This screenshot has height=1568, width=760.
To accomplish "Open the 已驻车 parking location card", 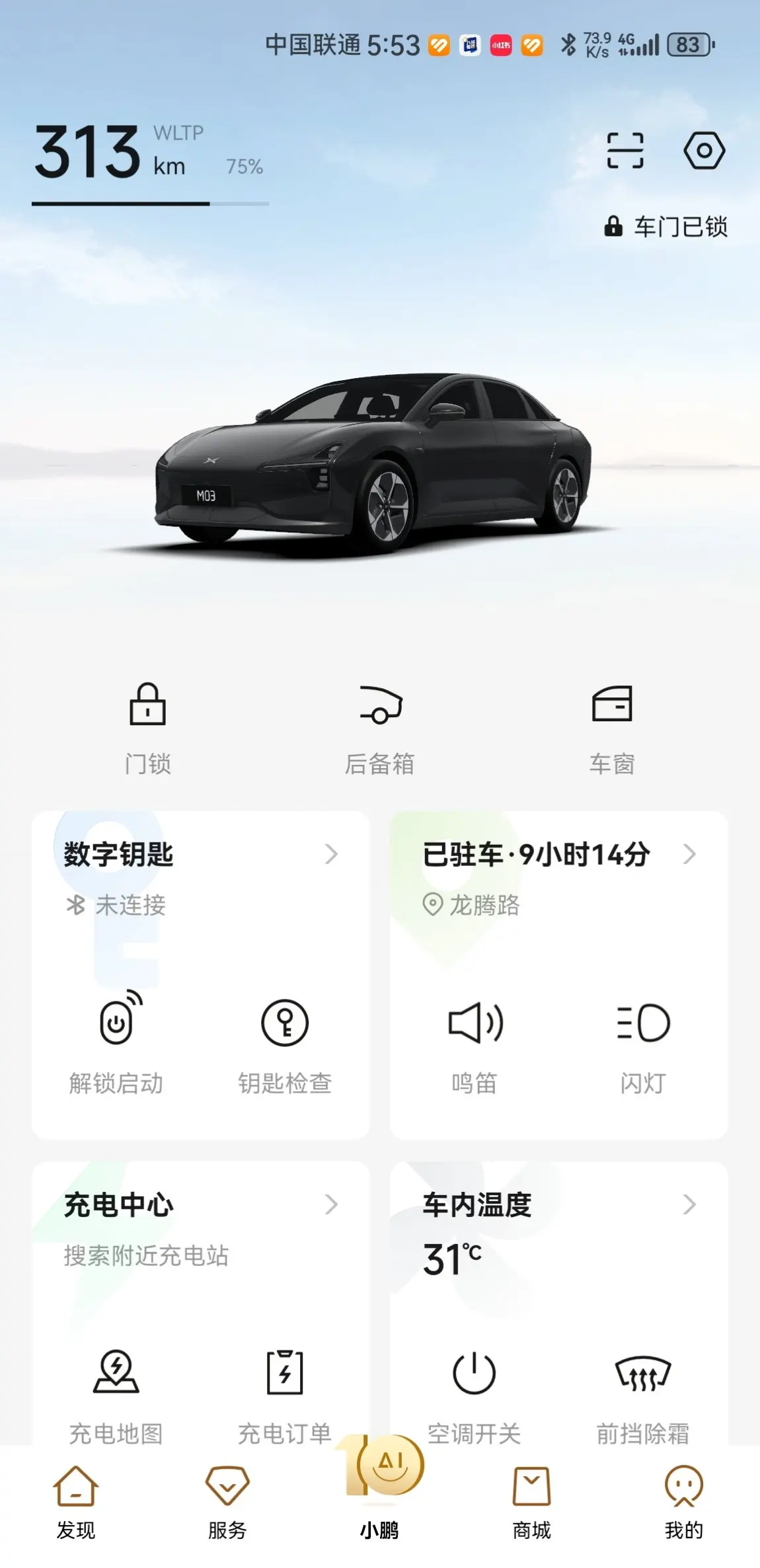I will 558,854.
